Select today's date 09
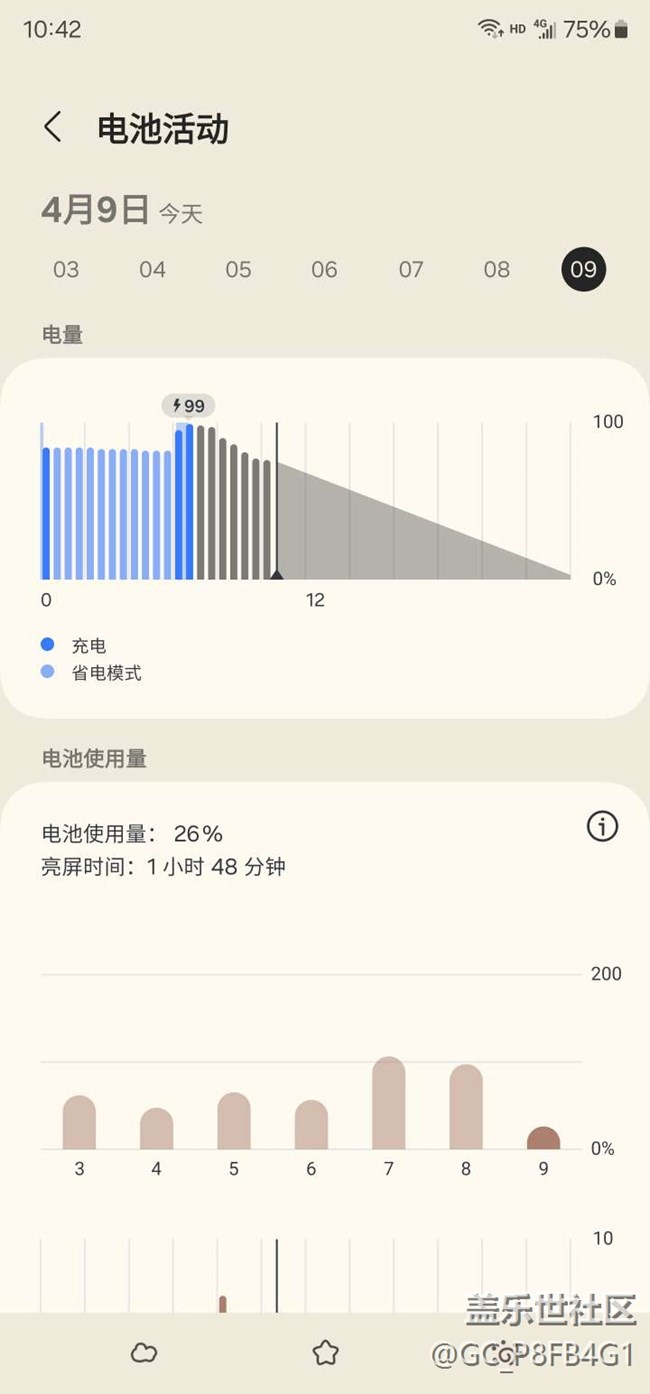This screenshot has height=1394, width=650. pos(583,269)
